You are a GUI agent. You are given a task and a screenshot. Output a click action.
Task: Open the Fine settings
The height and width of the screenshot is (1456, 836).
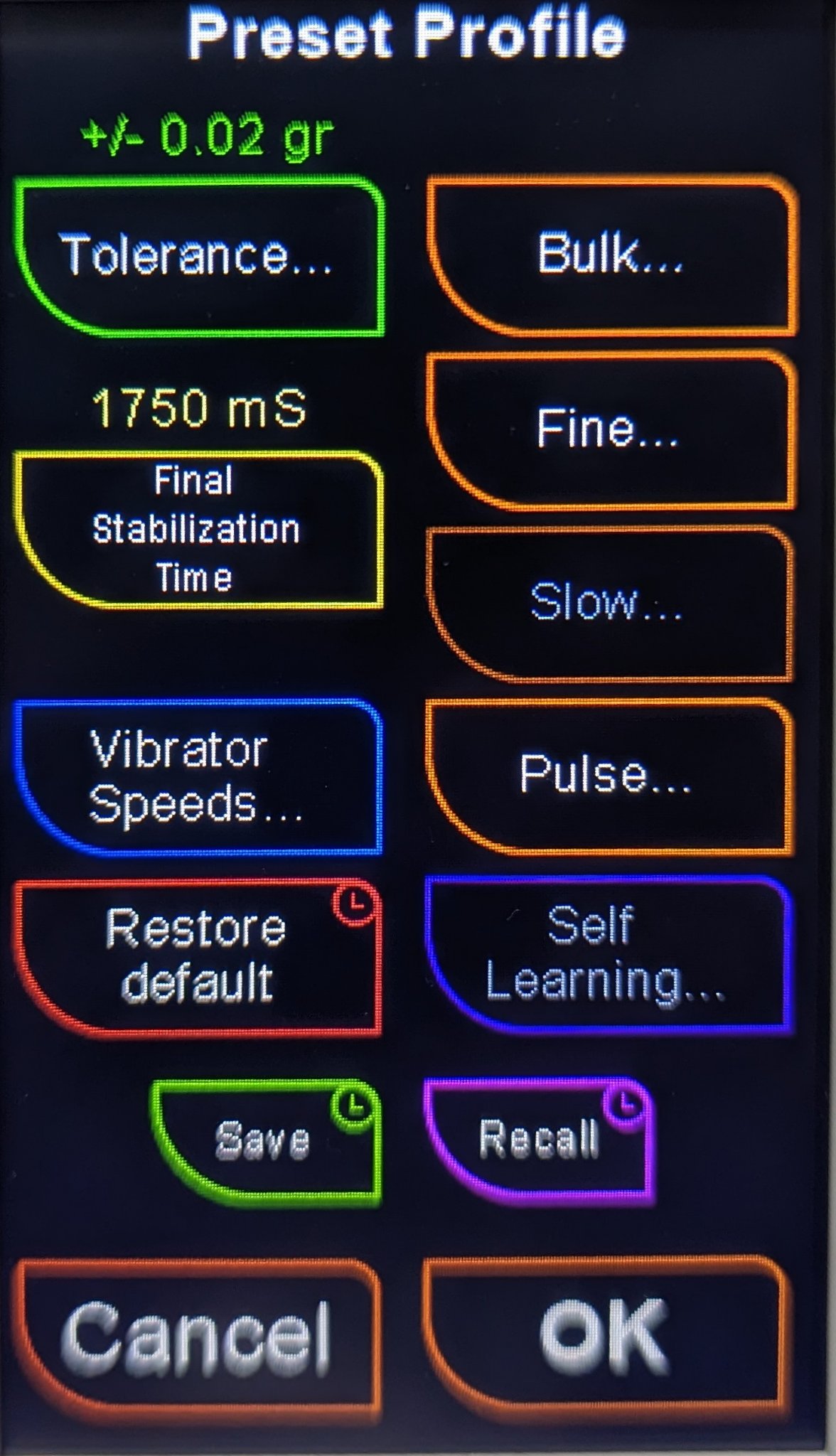609,429
